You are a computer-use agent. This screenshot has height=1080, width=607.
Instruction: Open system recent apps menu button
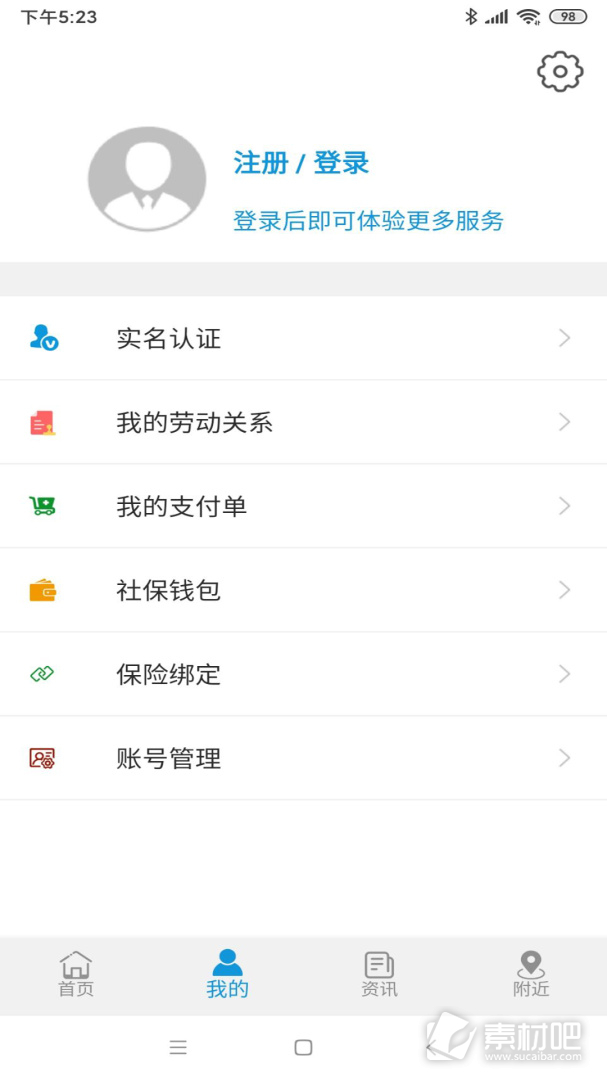[x=178, y=1048]
